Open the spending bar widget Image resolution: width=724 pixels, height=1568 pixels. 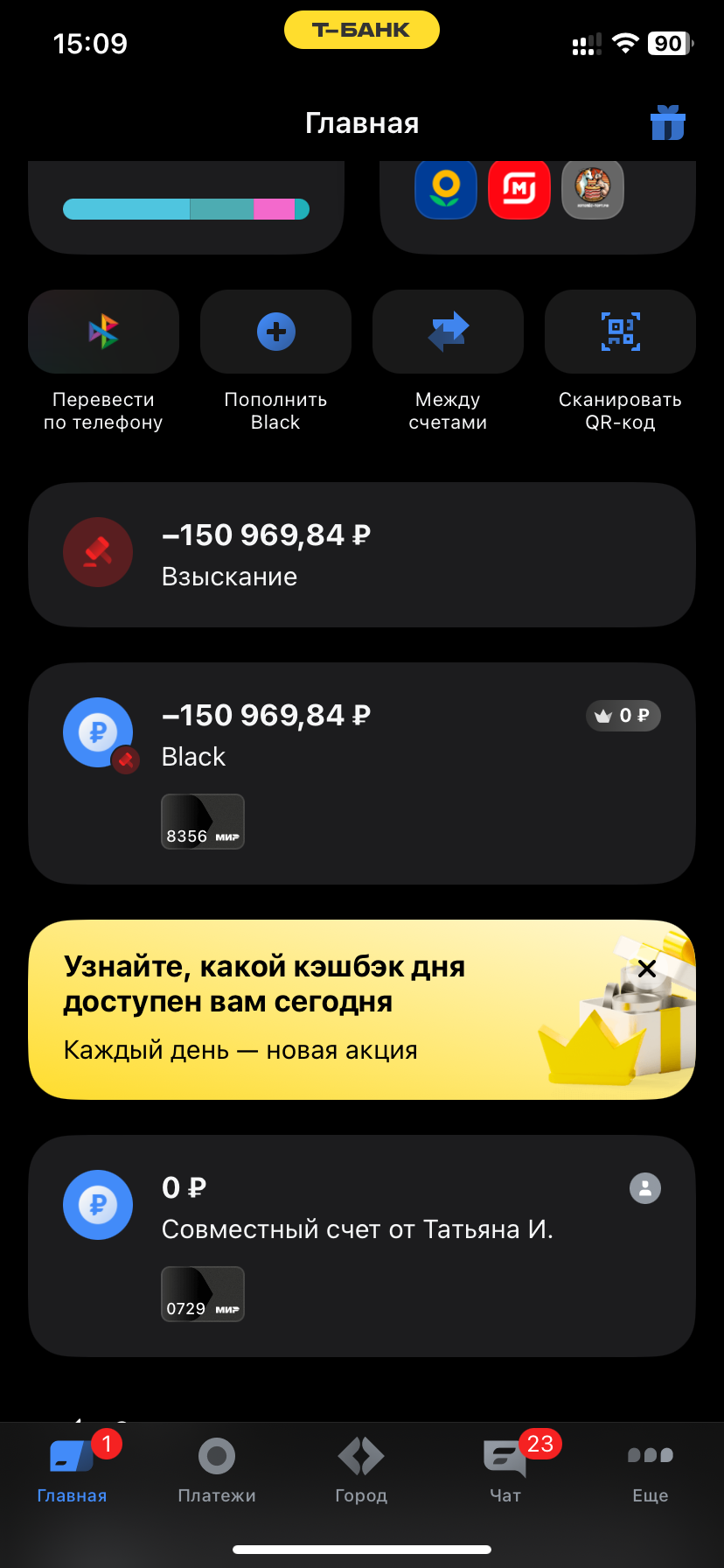click(186, 209)
